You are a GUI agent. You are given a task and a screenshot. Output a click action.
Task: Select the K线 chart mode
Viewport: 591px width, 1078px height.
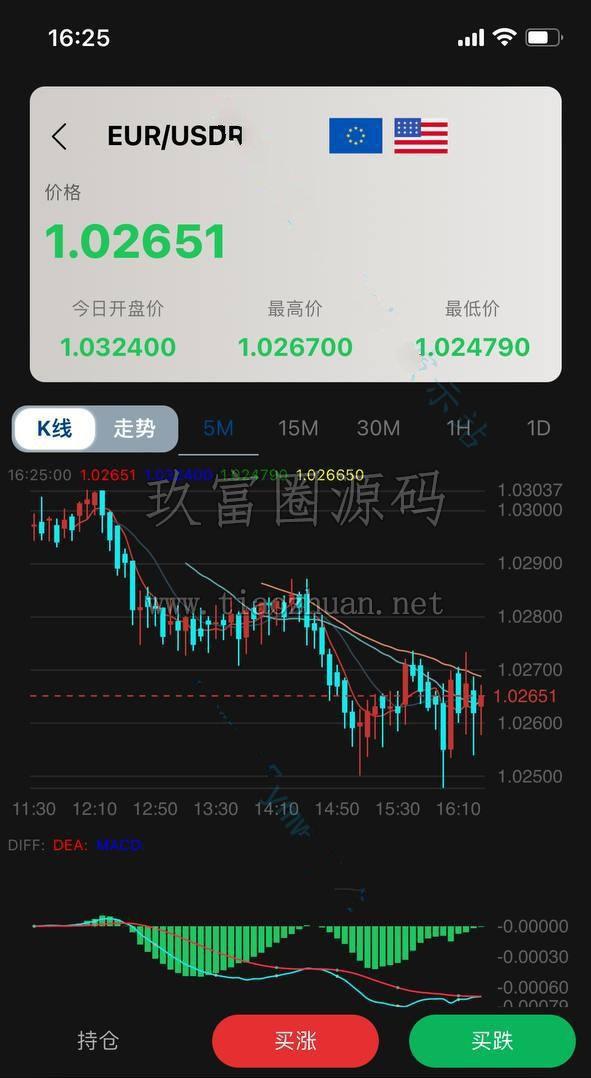click(x=54, y=429)
